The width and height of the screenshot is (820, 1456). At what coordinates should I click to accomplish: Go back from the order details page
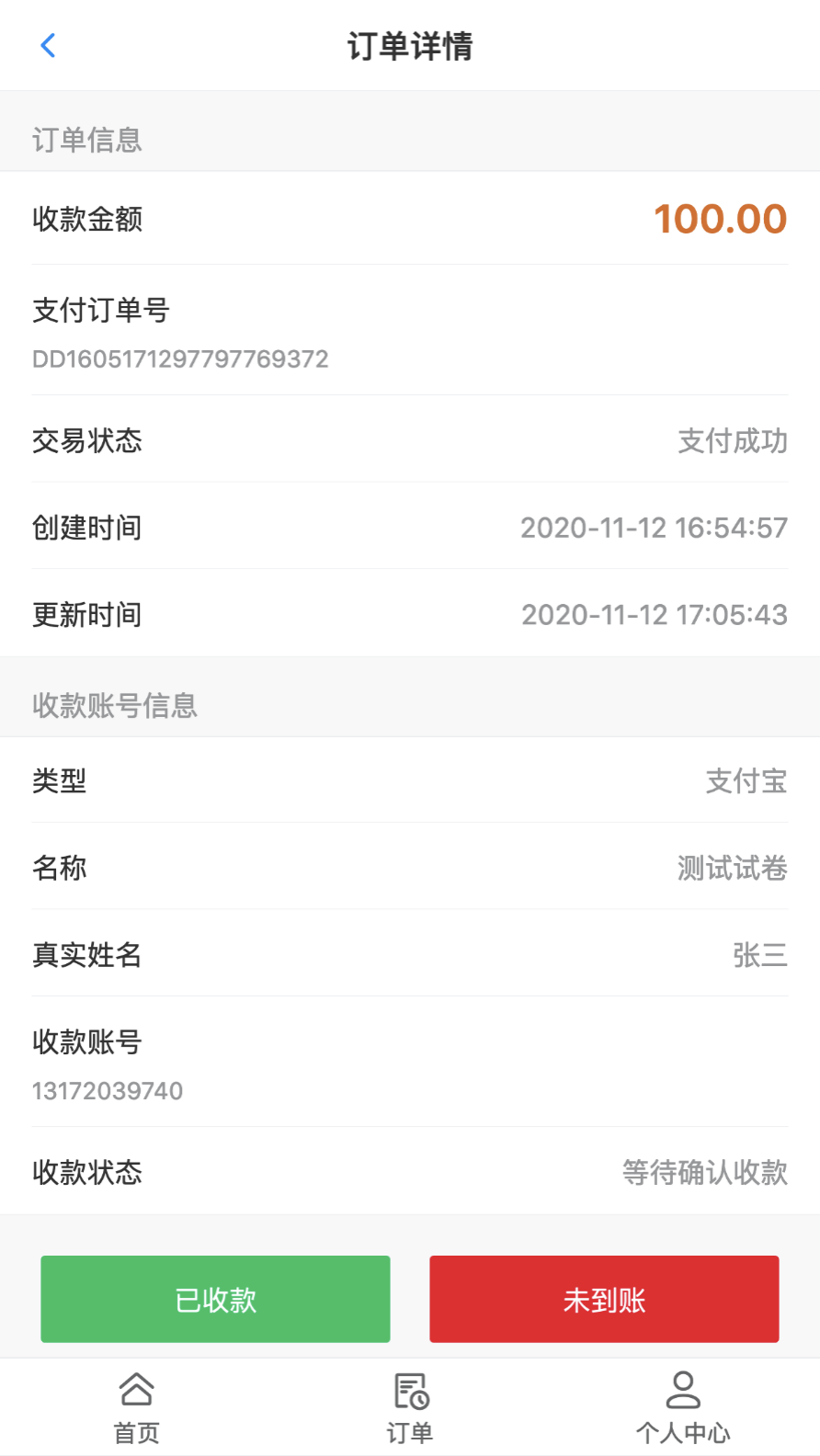point(49,45)
